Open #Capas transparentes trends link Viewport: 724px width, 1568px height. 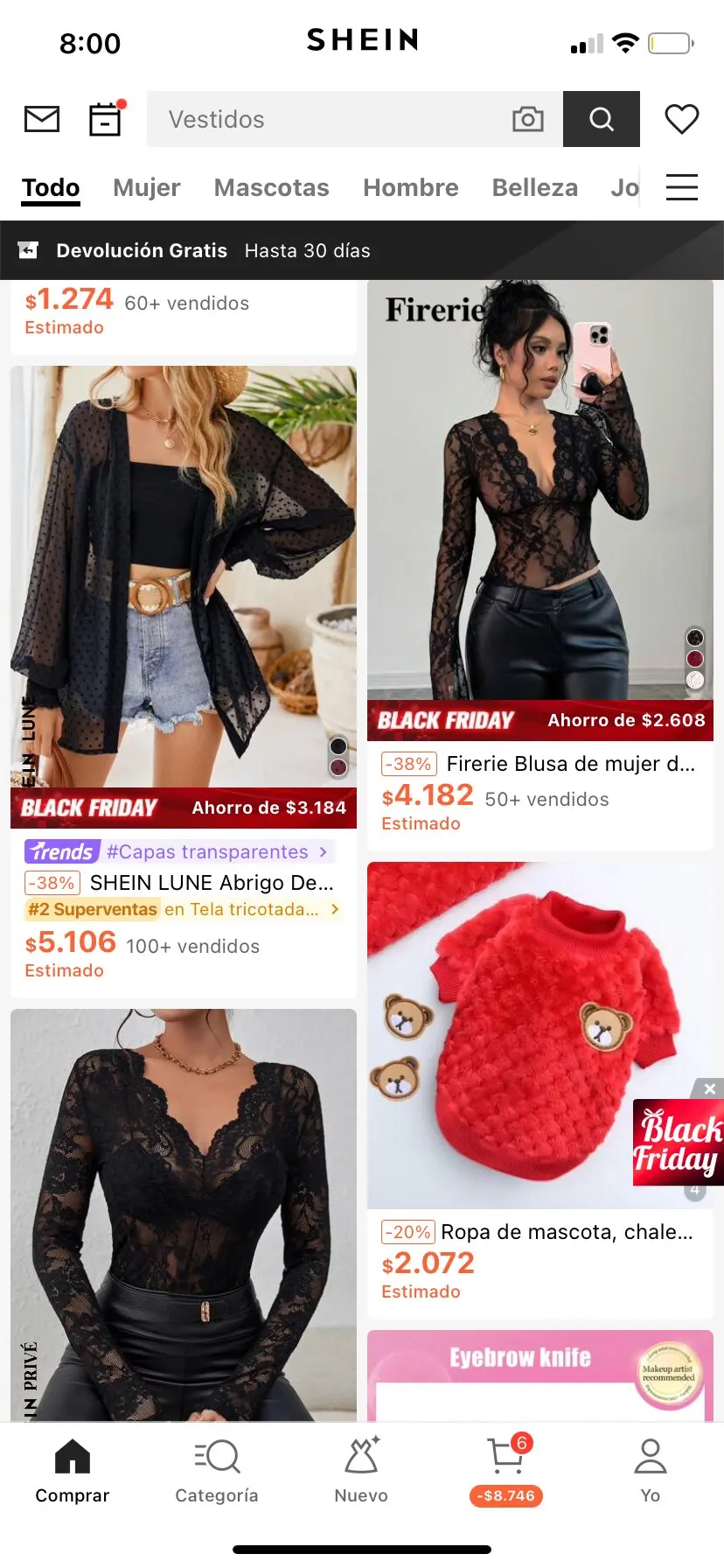(x=208, y=851)
